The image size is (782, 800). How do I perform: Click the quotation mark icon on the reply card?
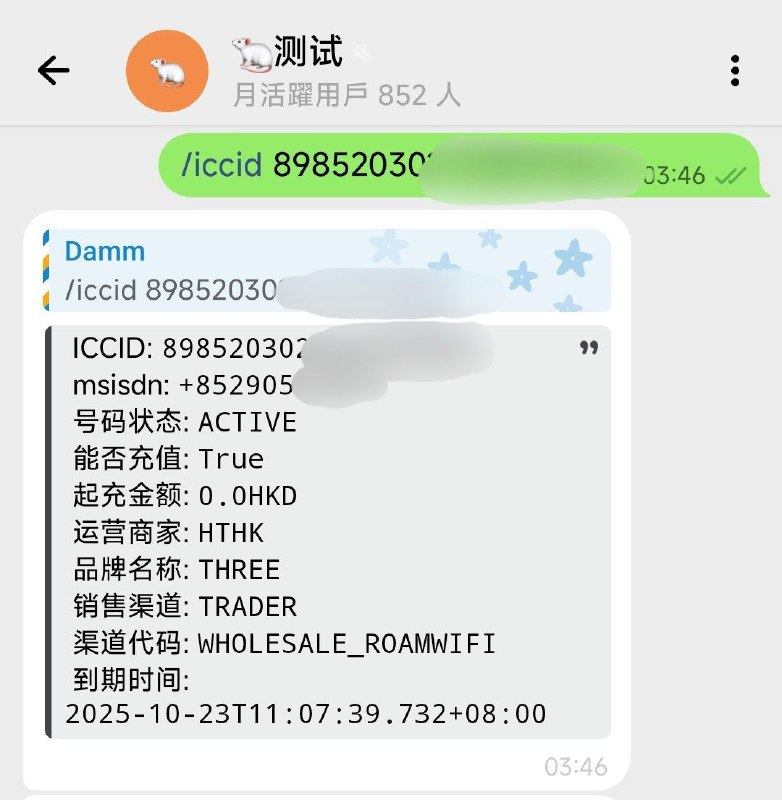[x=589, y=348]
